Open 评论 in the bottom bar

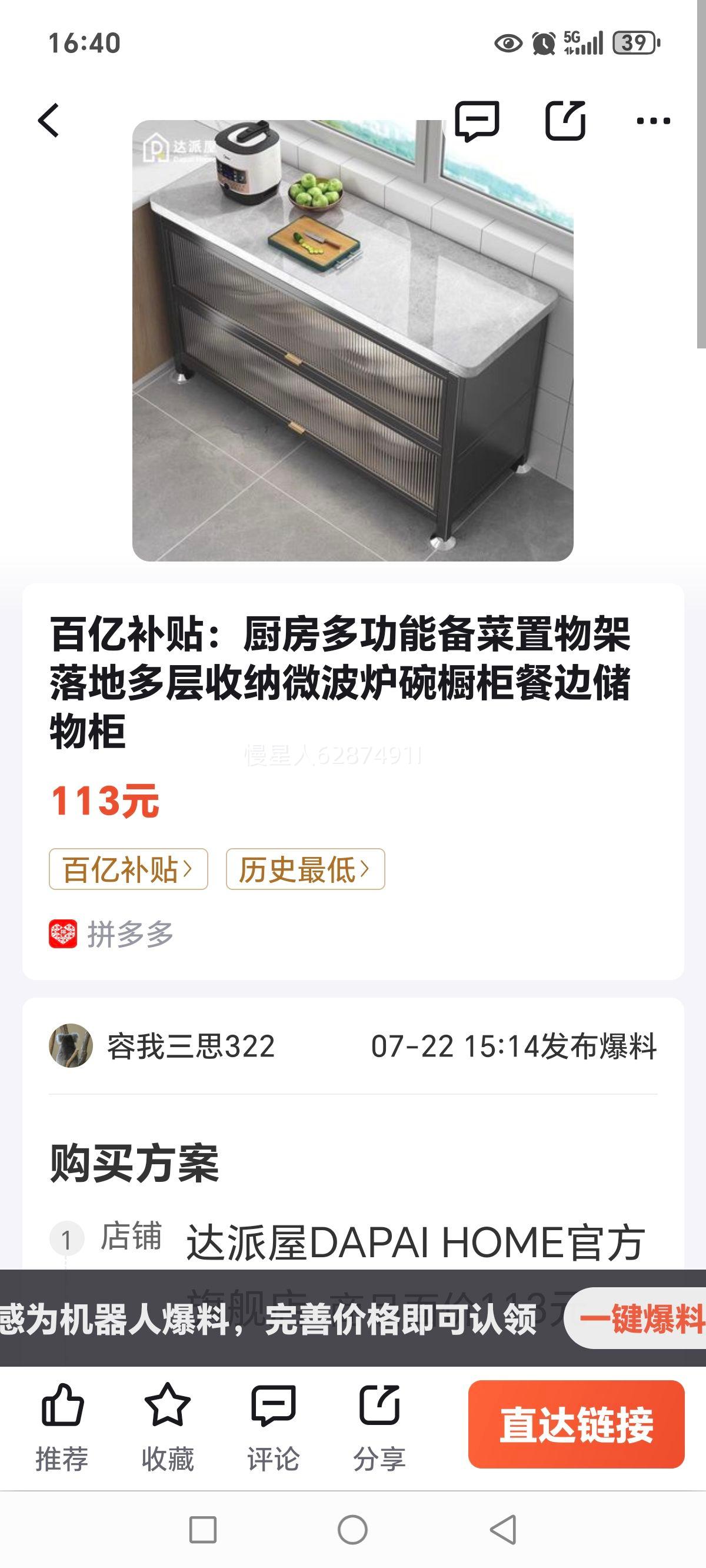click(x=273, y=1424)
